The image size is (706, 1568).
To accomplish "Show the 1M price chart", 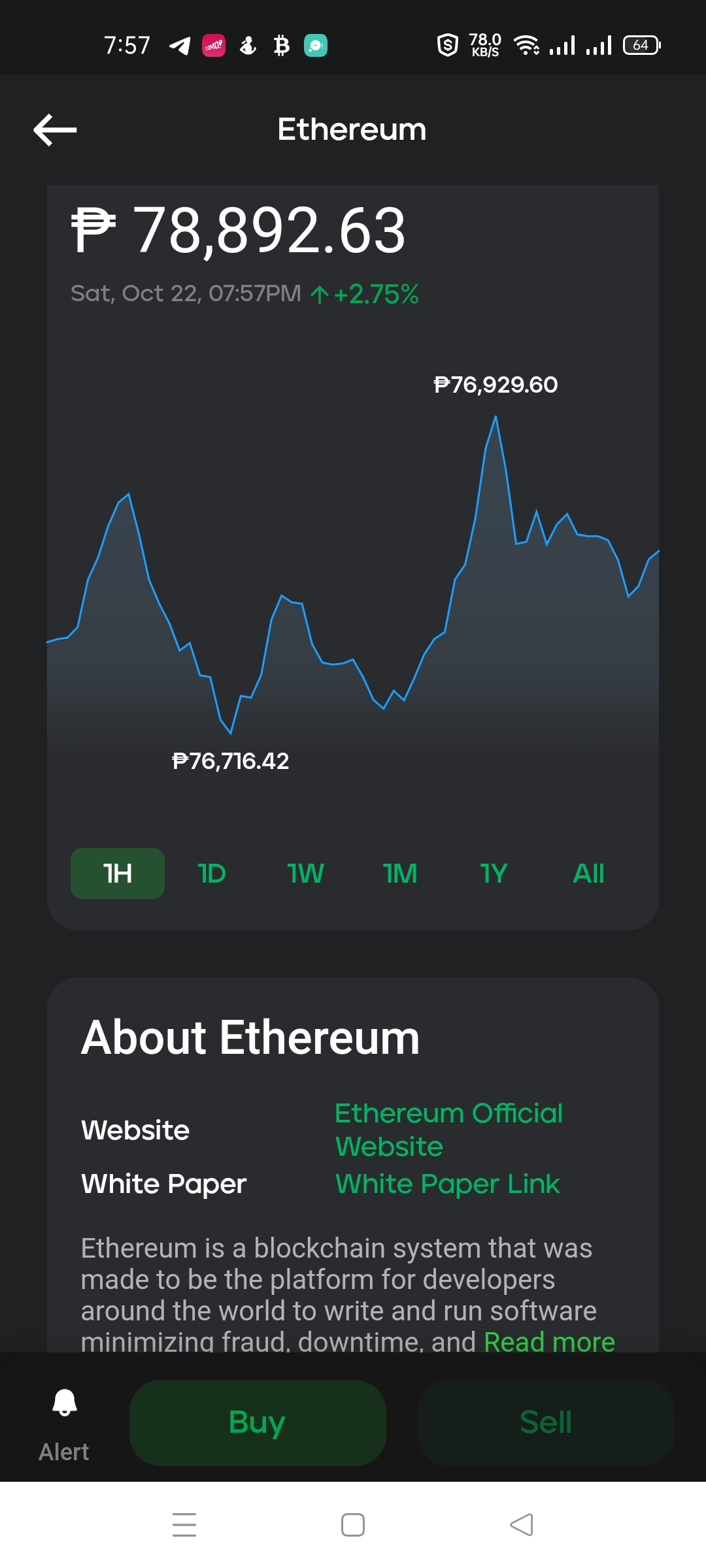I will coord(400,874).
